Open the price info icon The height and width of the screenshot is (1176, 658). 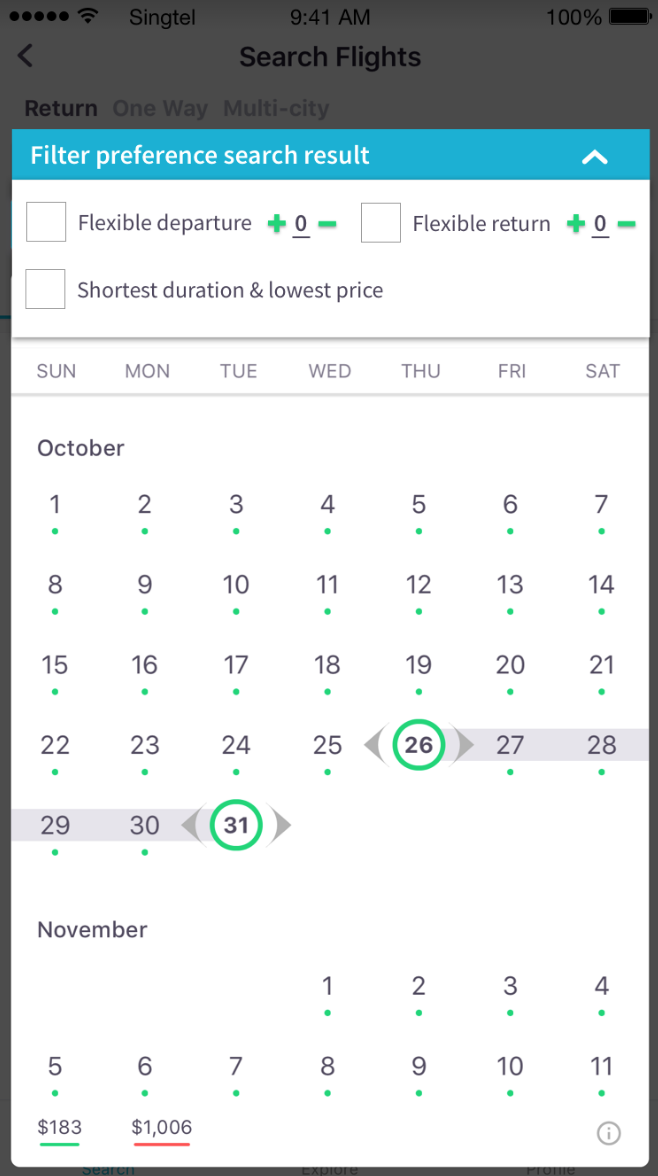(608, 1133)
